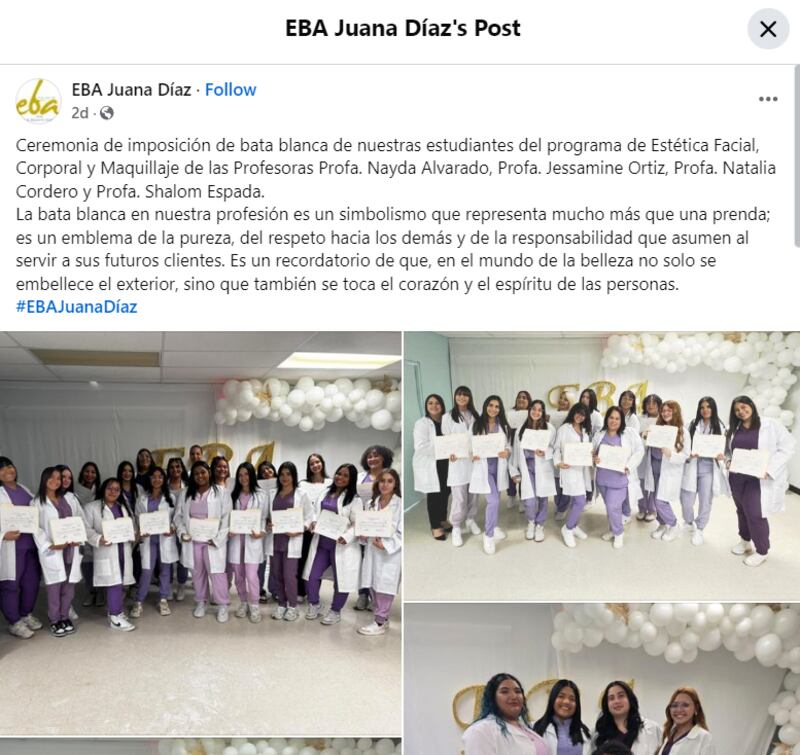Tap the eba profile picture avatar
Viewport: 800px width, 755px height.
[39, 101]
